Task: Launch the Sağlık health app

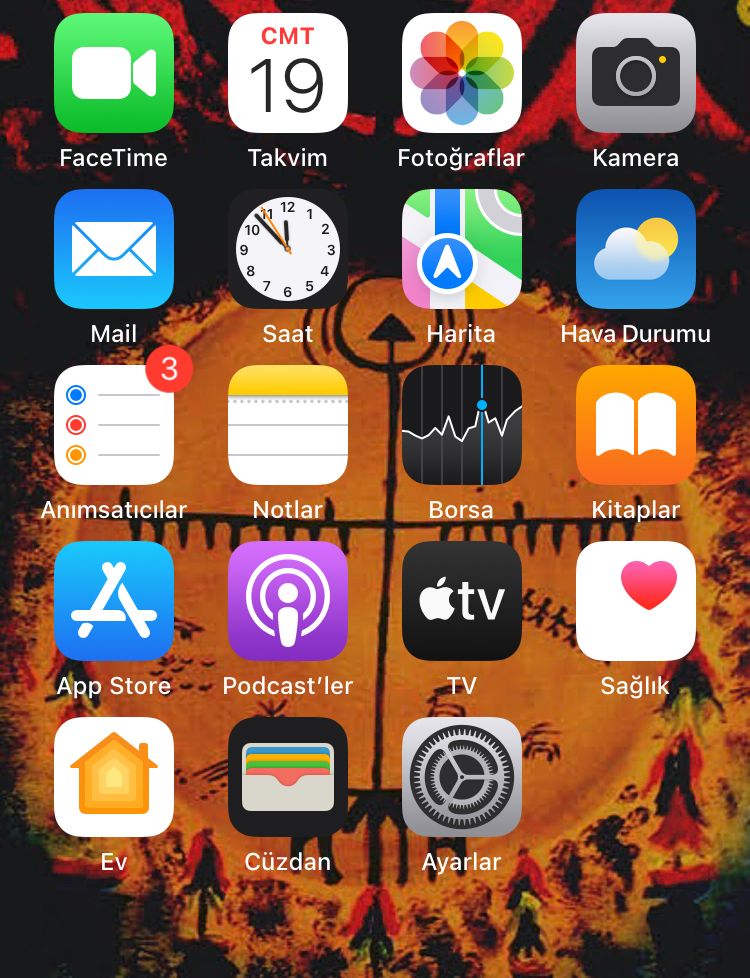Action: coord(636,601)
